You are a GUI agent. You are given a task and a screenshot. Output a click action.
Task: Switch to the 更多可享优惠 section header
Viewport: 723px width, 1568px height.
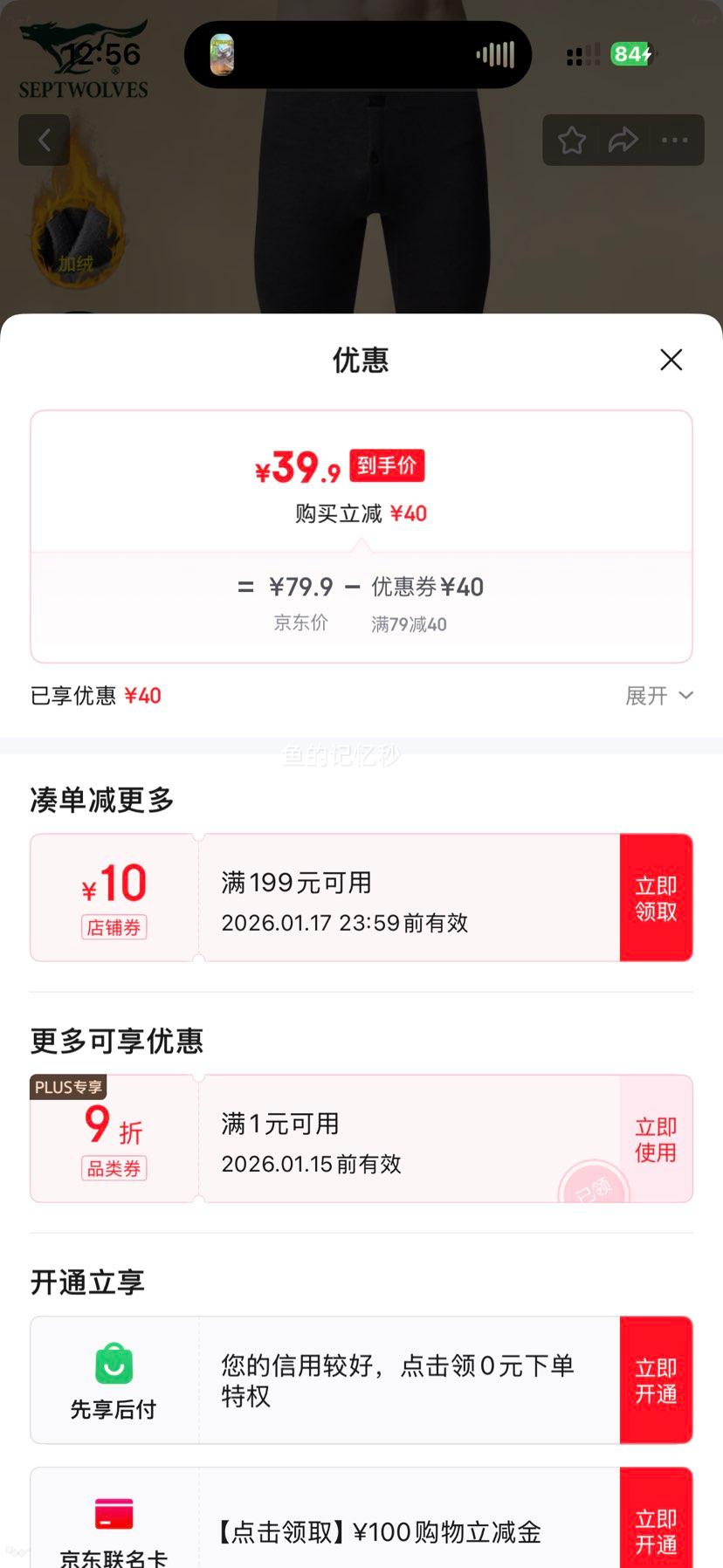(x=116, y=1041)
